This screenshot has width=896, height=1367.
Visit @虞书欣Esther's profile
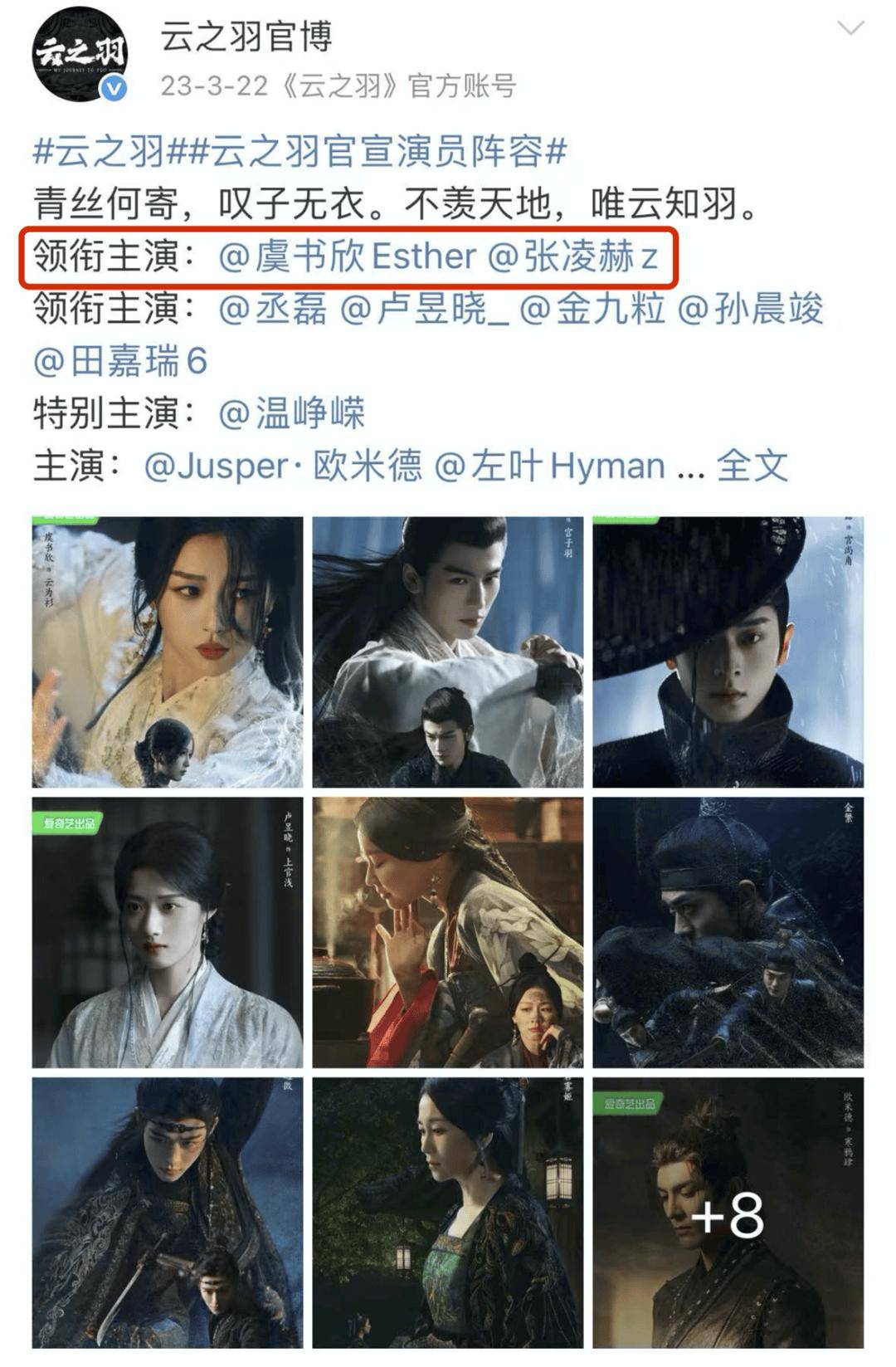[x=348, y=256]
